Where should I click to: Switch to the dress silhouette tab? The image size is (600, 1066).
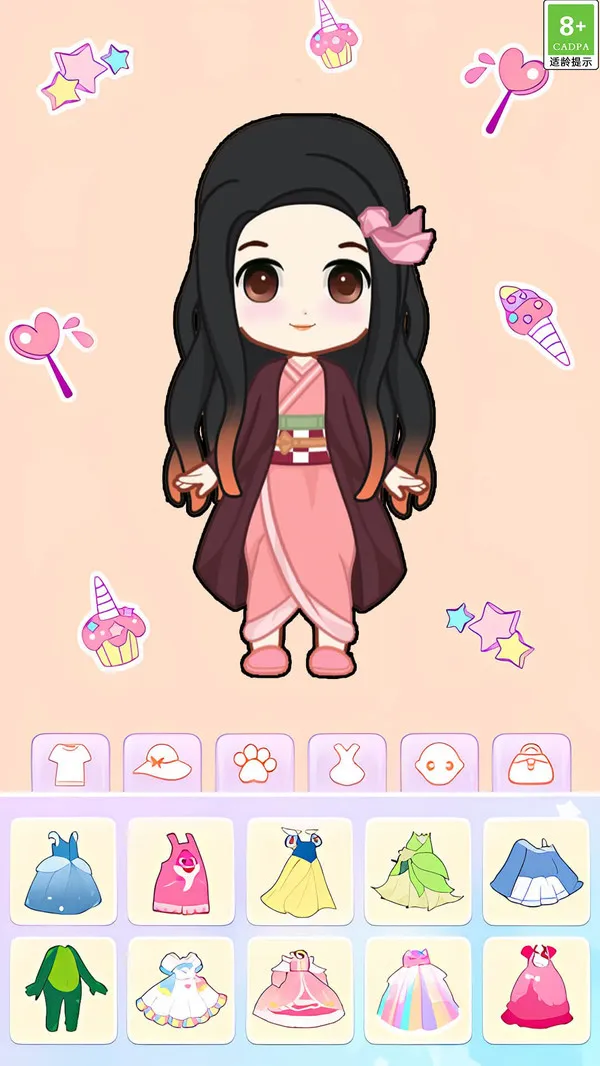click(x=347, y=764)
